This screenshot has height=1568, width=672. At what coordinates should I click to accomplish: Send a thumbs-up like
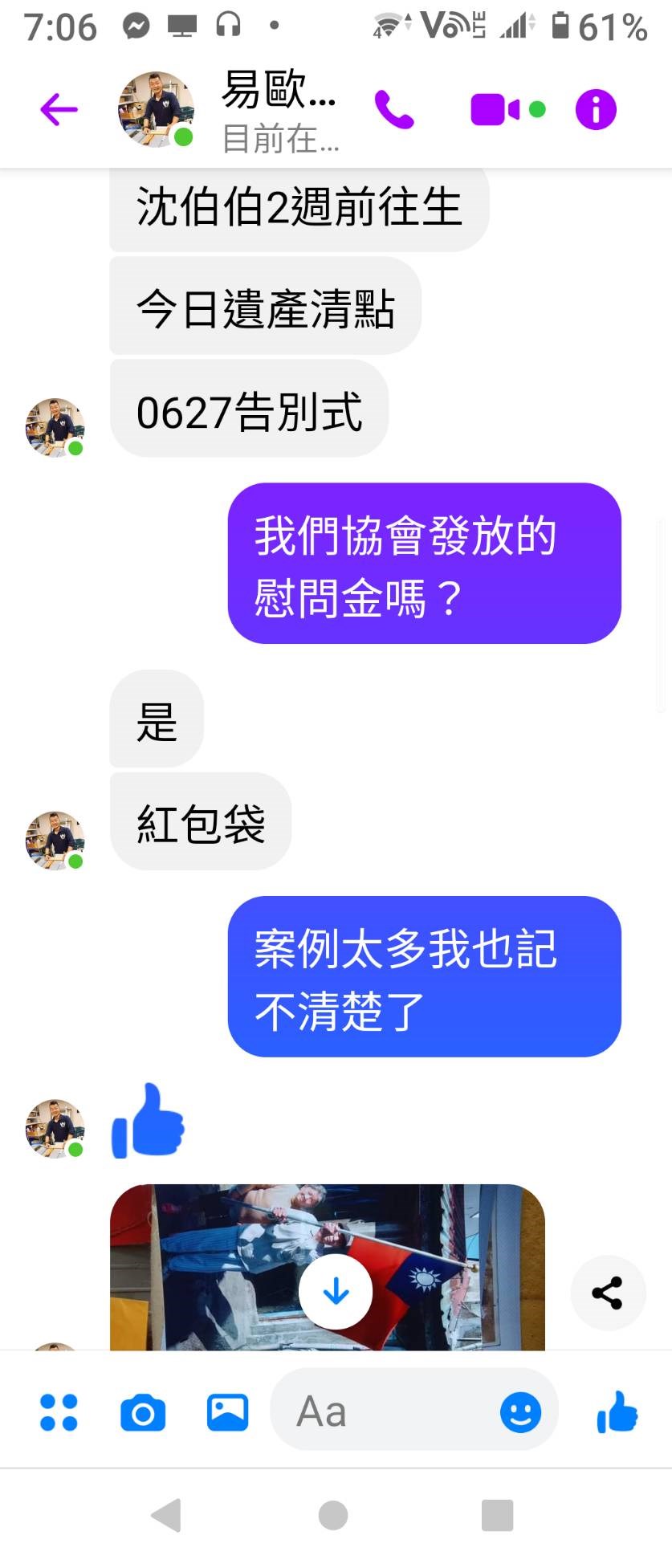tap(617, 1411)
